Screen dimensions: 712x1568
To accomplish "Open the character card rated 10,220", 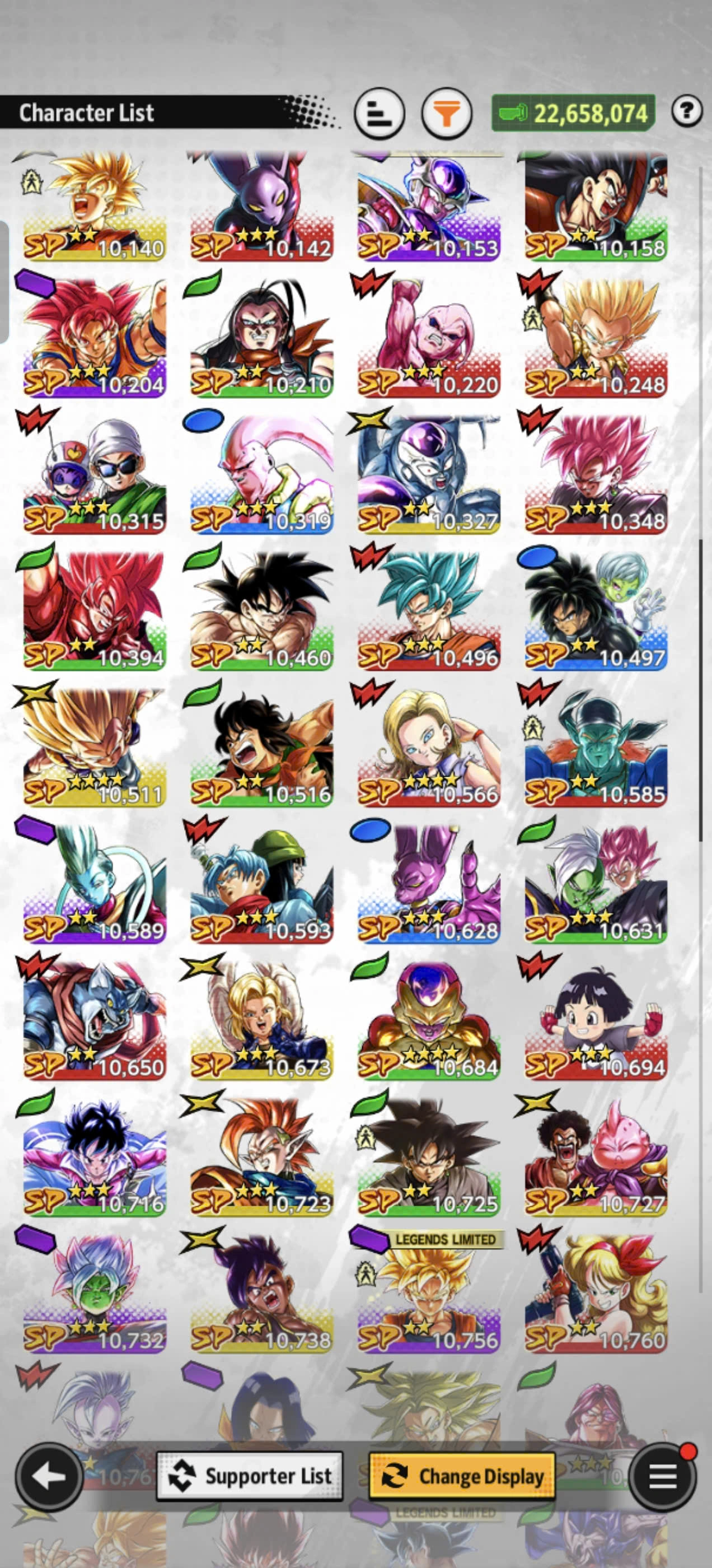I will point(429,338).
